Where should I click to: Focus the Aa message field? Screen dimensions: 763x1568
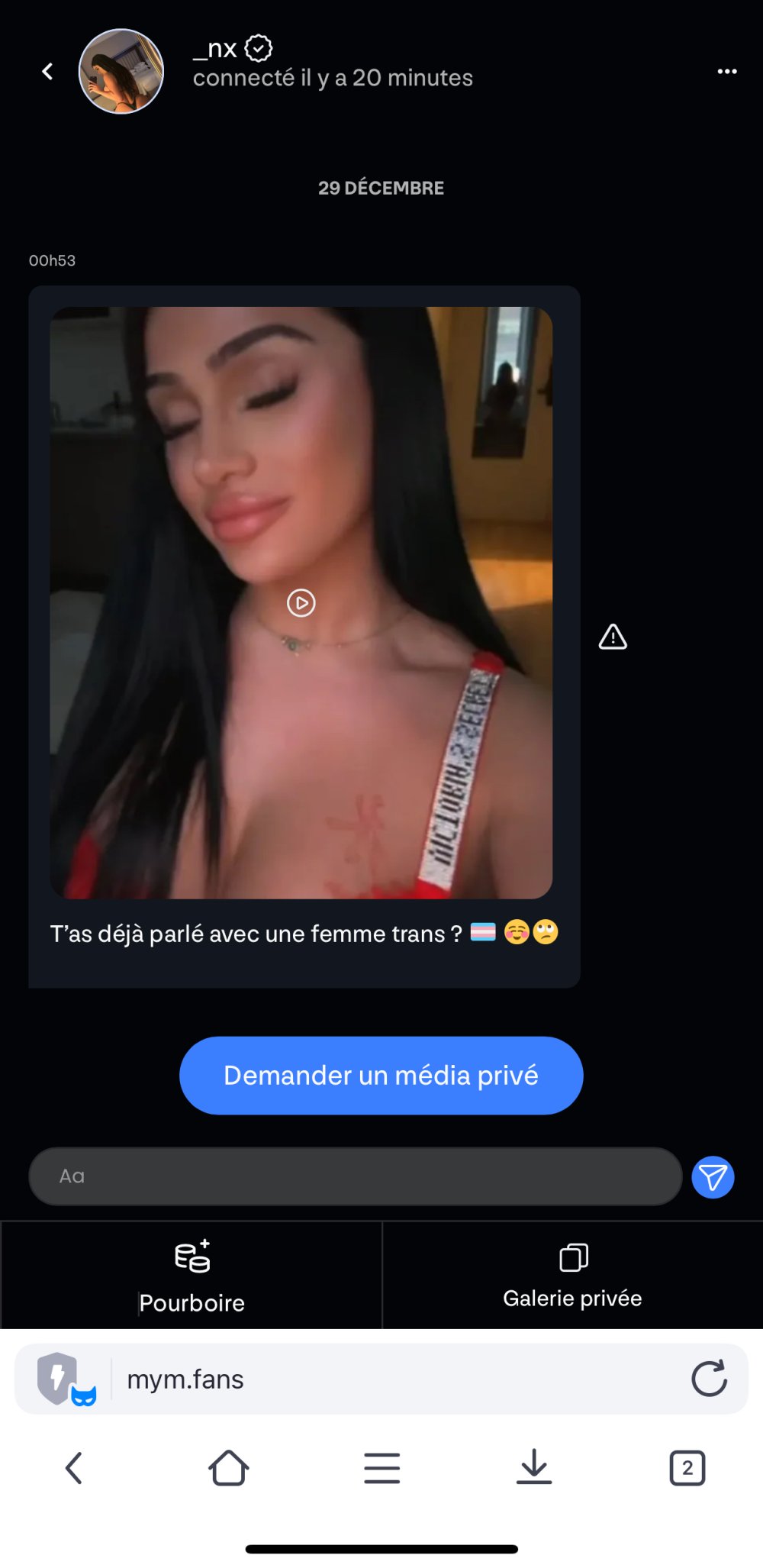[x=355, y=1176]
